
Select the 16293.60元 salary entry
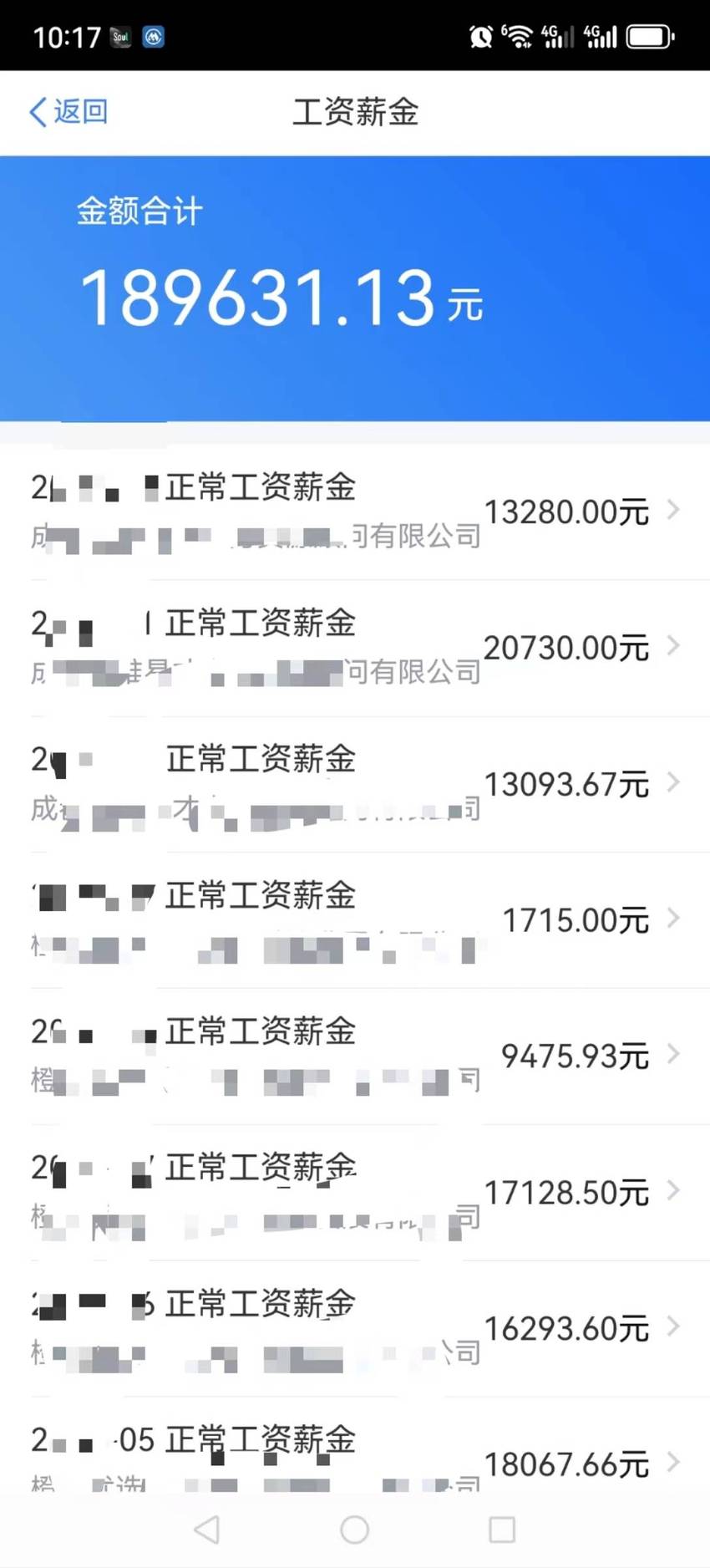coord(355,1329)
